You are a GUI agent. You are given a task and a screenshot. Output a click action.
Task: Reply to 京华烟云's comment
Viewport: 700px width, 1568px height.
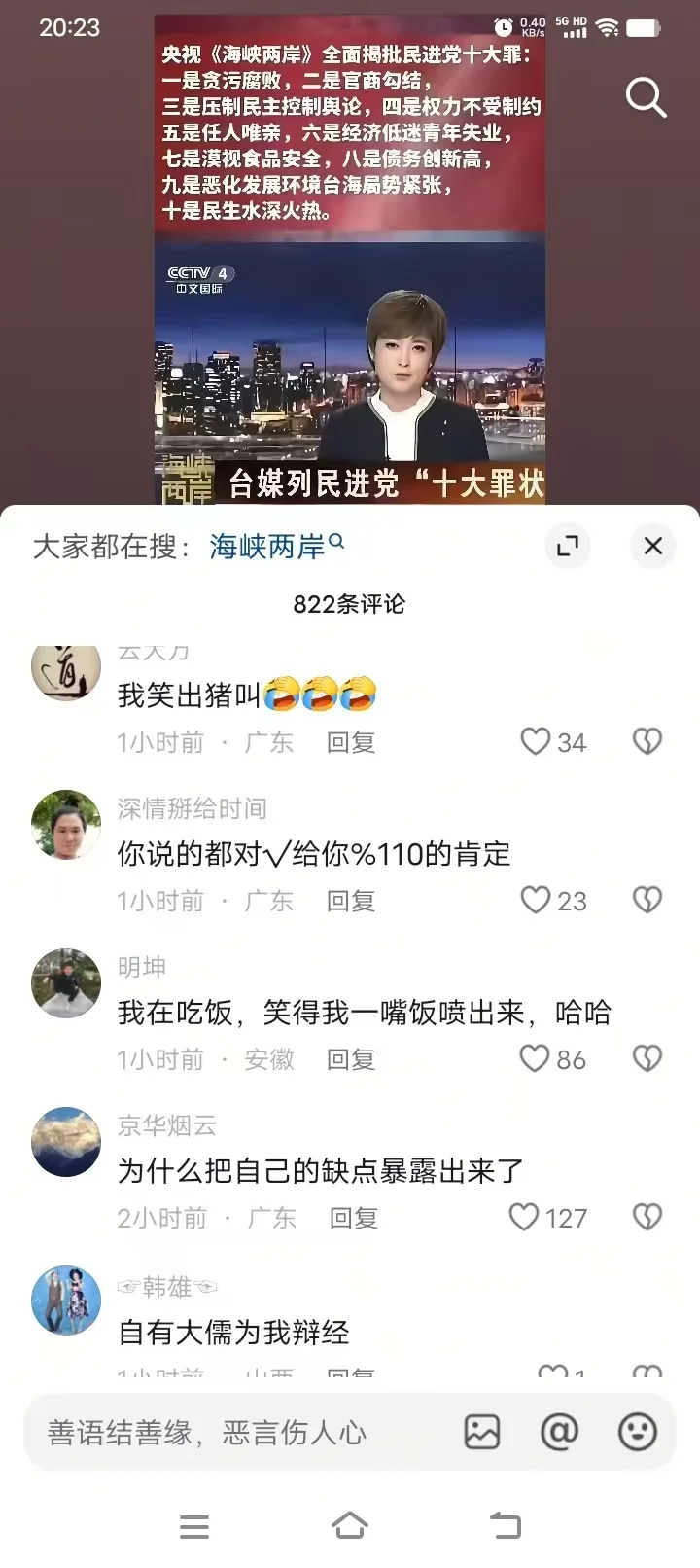354,1219
